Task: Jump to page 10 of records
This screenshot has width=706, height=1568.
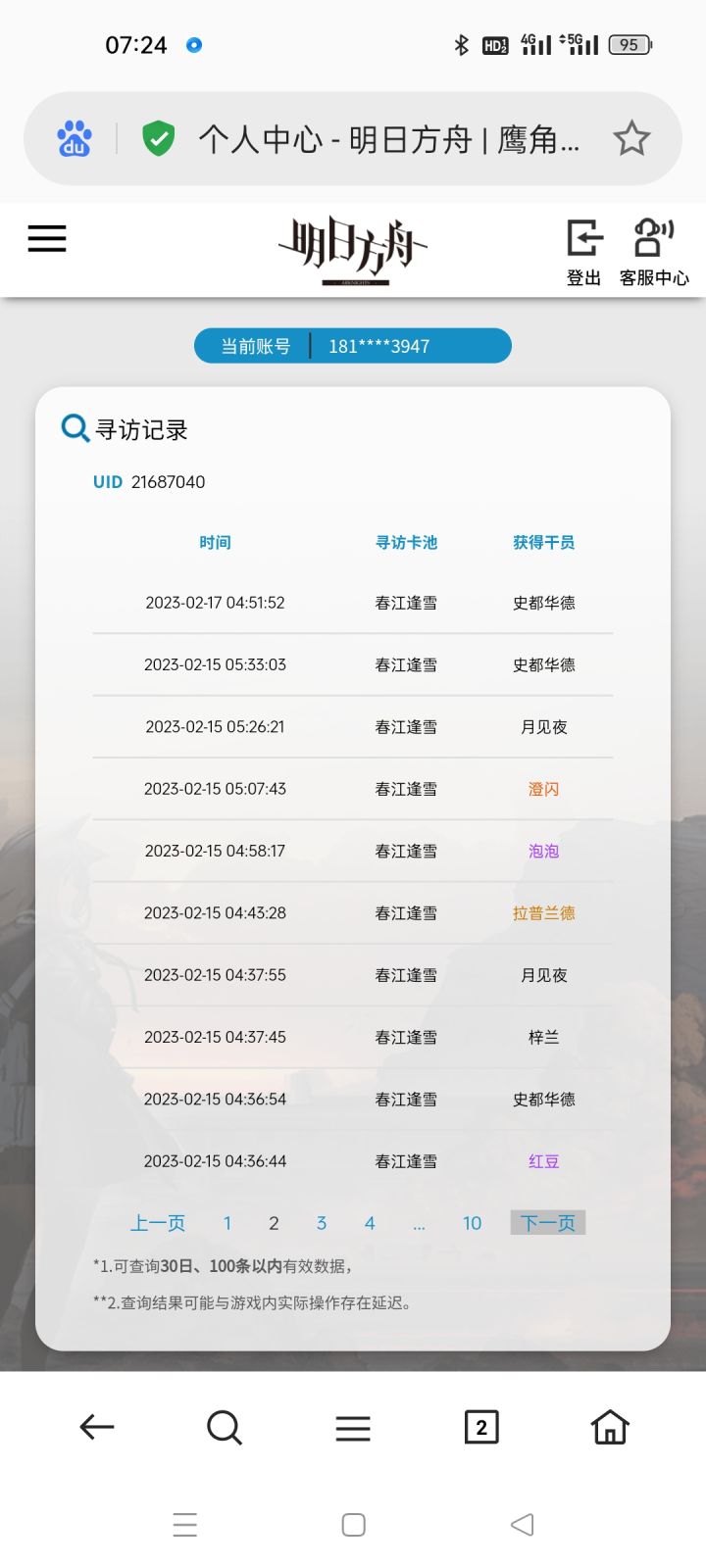Action: pos(473,1223)
